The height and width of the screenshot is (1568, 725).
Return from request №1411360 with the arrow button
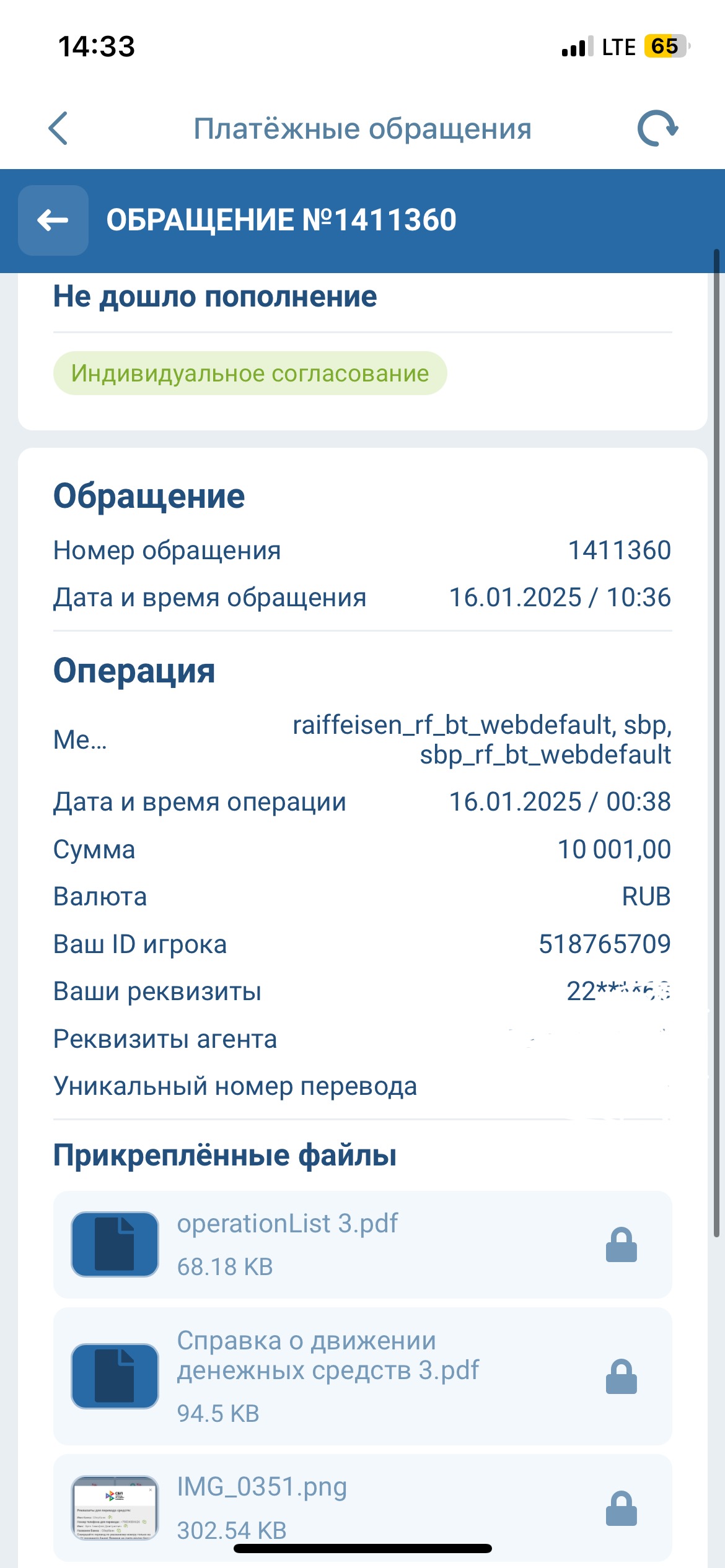(53, 220)
